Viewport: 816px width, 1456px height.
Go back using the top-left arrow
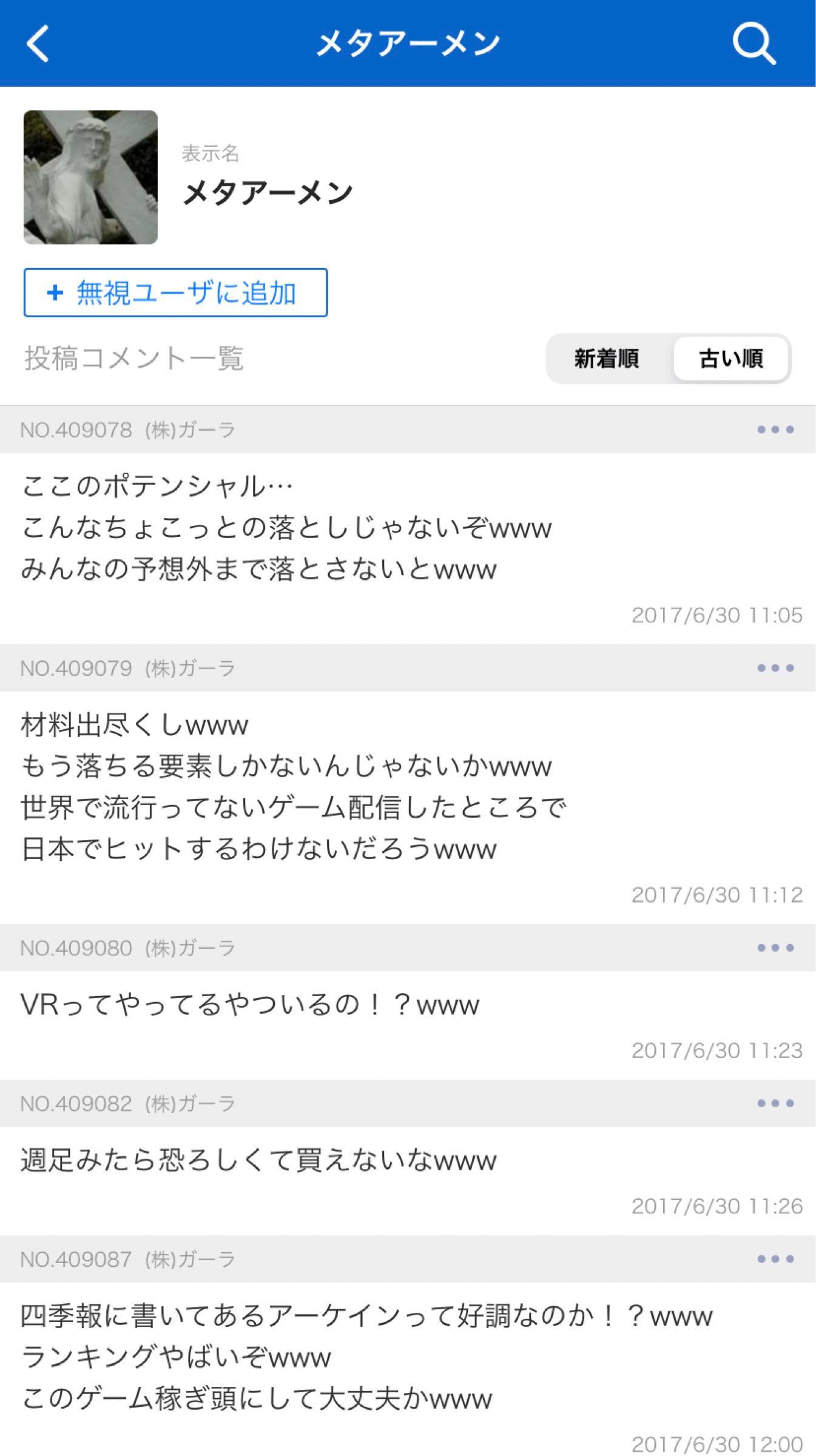[x=38, y=44]
